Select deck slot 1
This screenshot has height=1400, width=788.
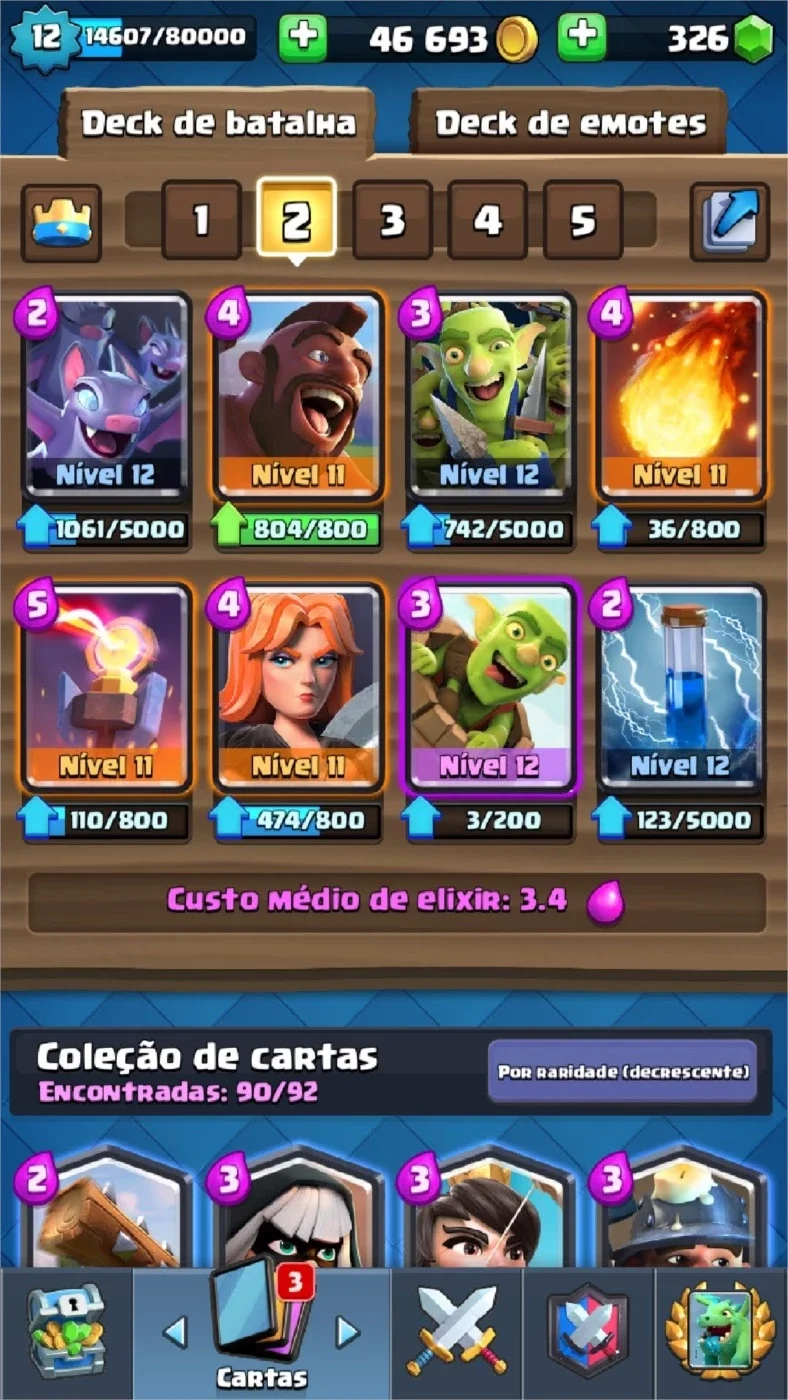click(x=201, y=220)
